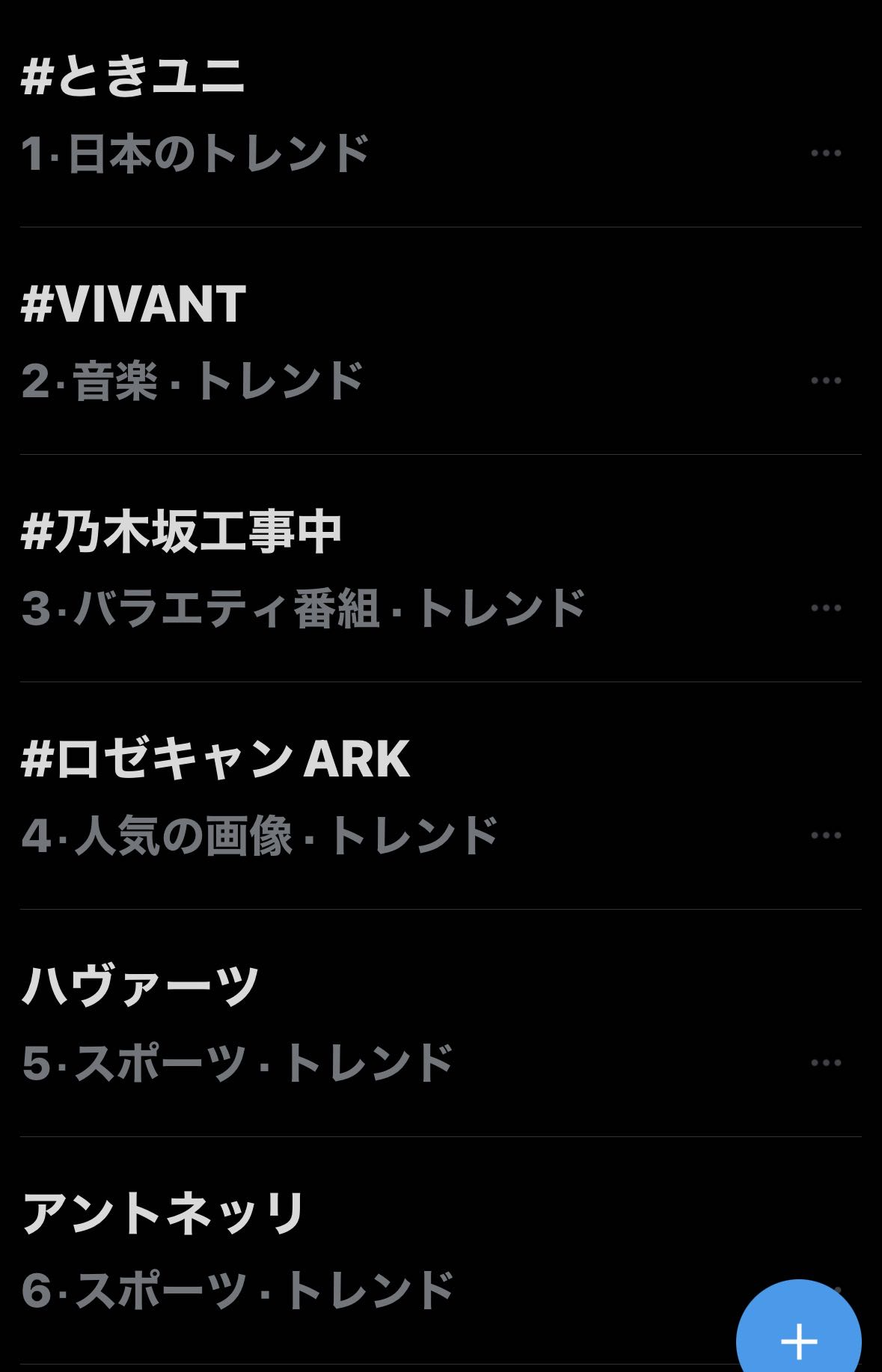Open more options for #ロゼキャンARK
The width and height of the screenshot is (882, 1372).
point(826,836)
